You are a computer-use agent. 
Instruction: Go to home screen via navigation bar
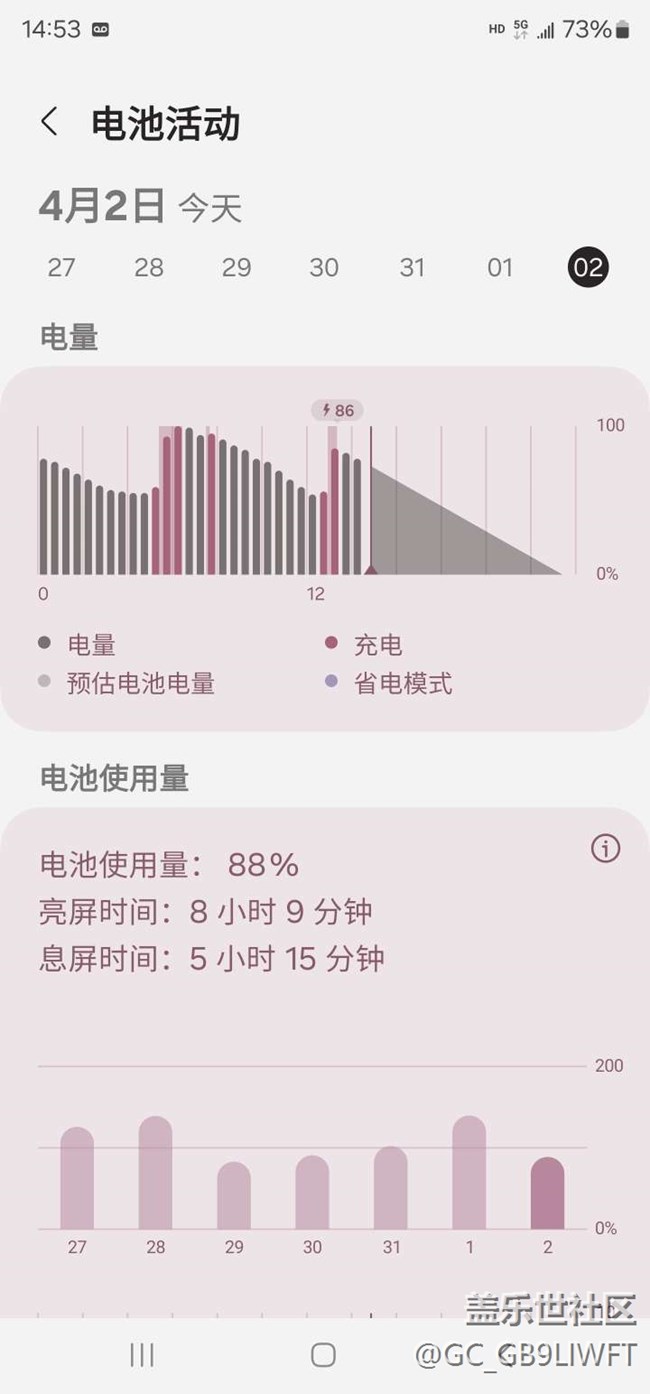click(323, 1354)
